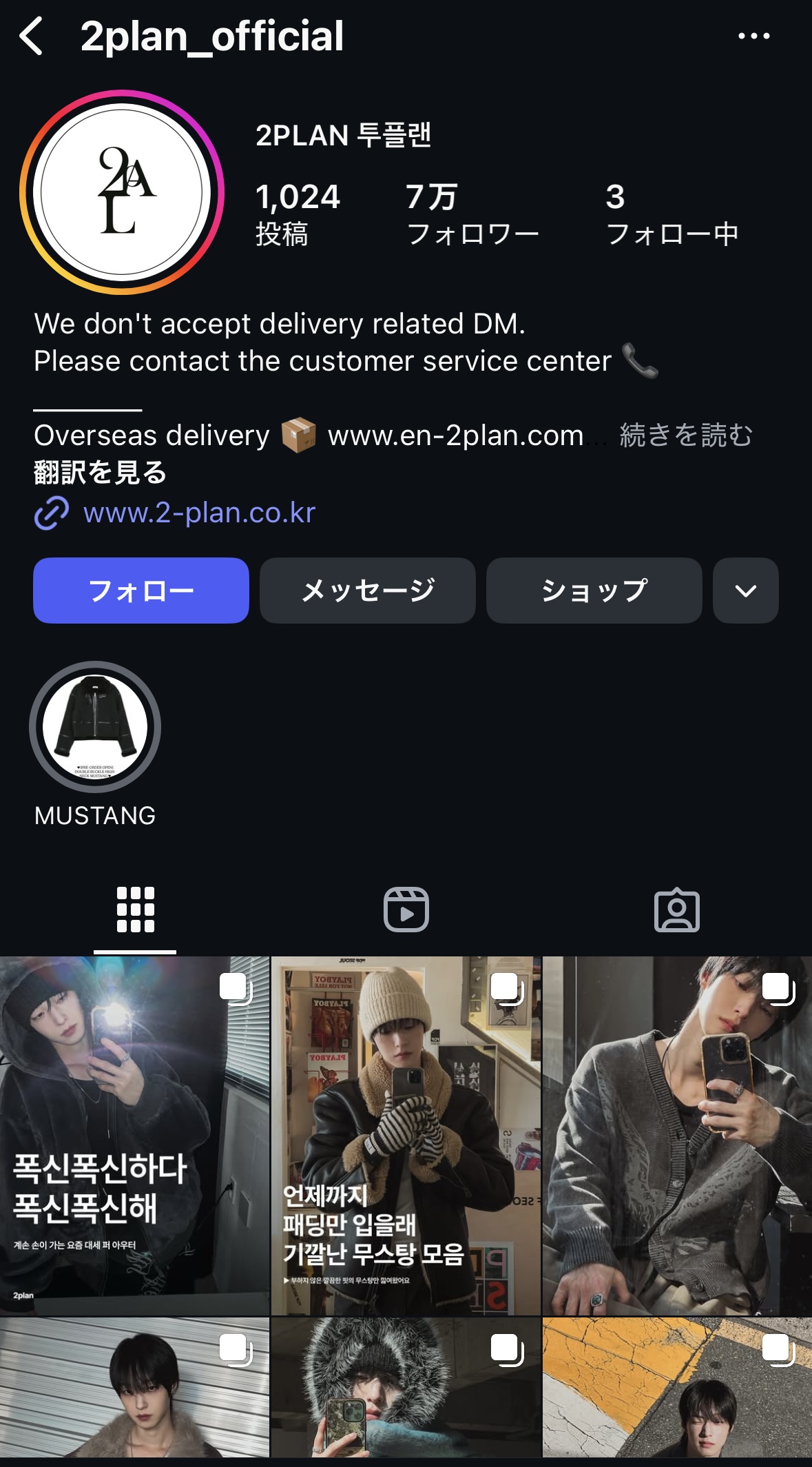Send a message via メッセージ

(368, 591)
